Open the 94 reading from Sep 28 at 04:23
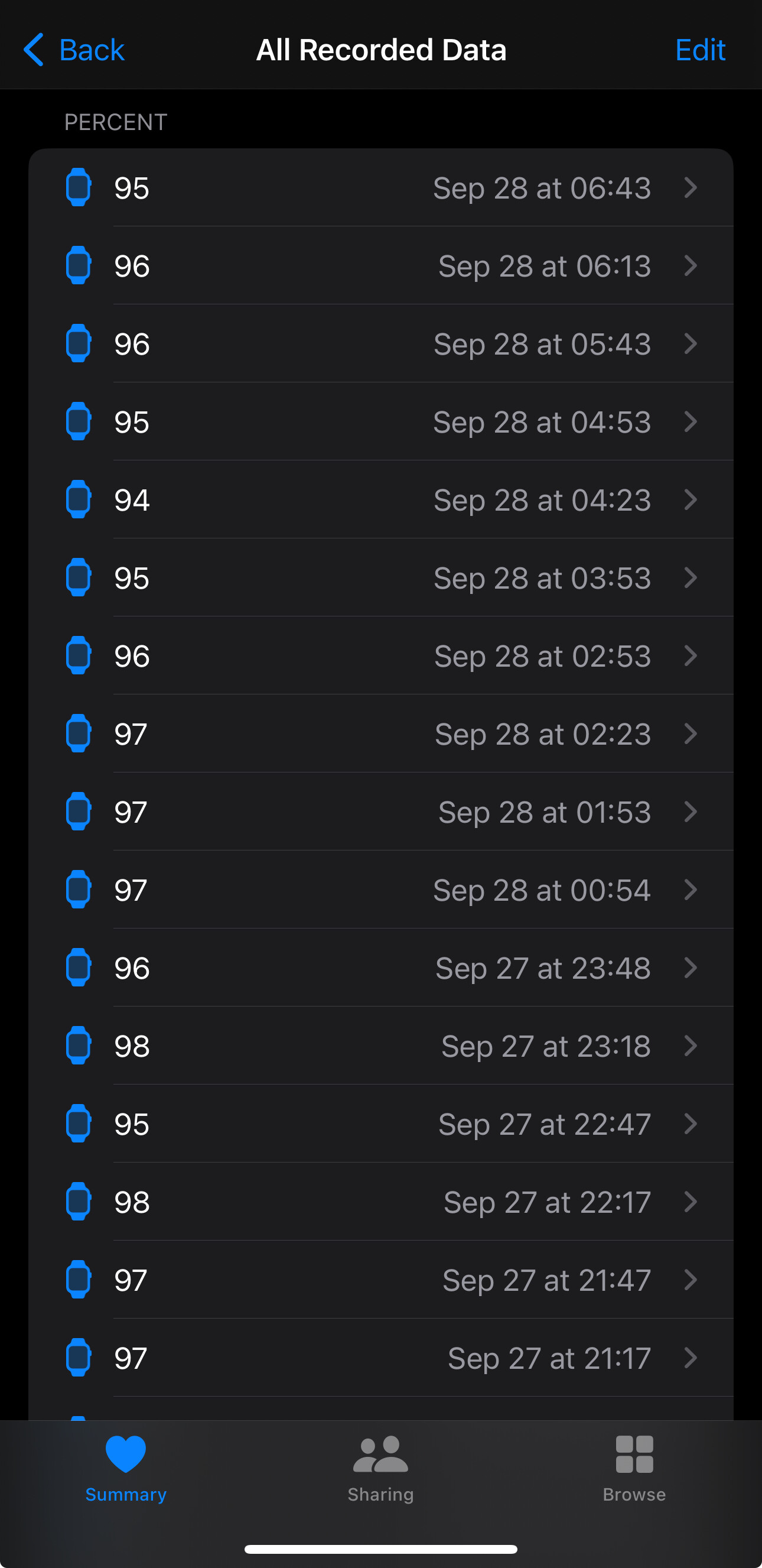The height and width of the screenshot is (1568, 762). click(380, 499)
